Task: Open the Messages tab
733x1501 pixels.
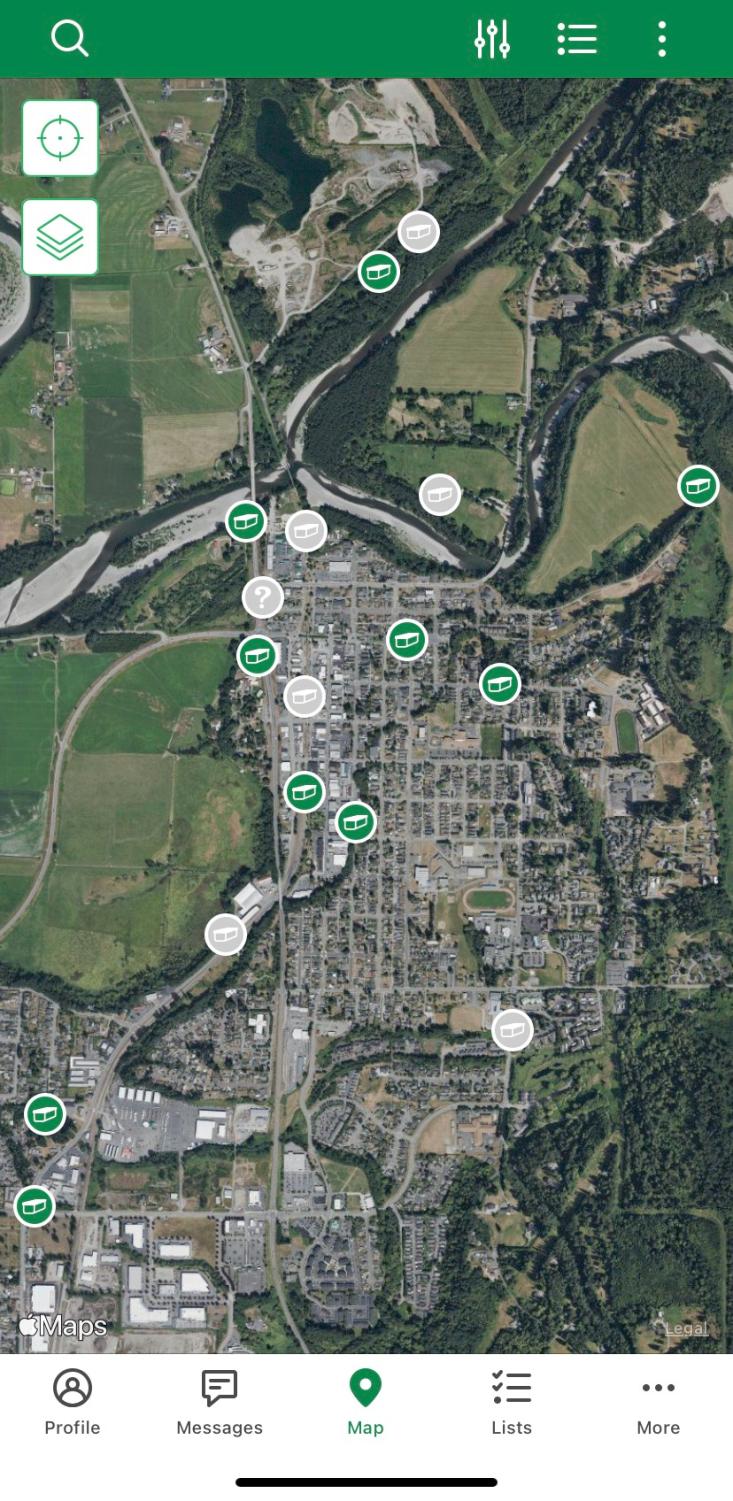Action: (x=219, y=1403)
